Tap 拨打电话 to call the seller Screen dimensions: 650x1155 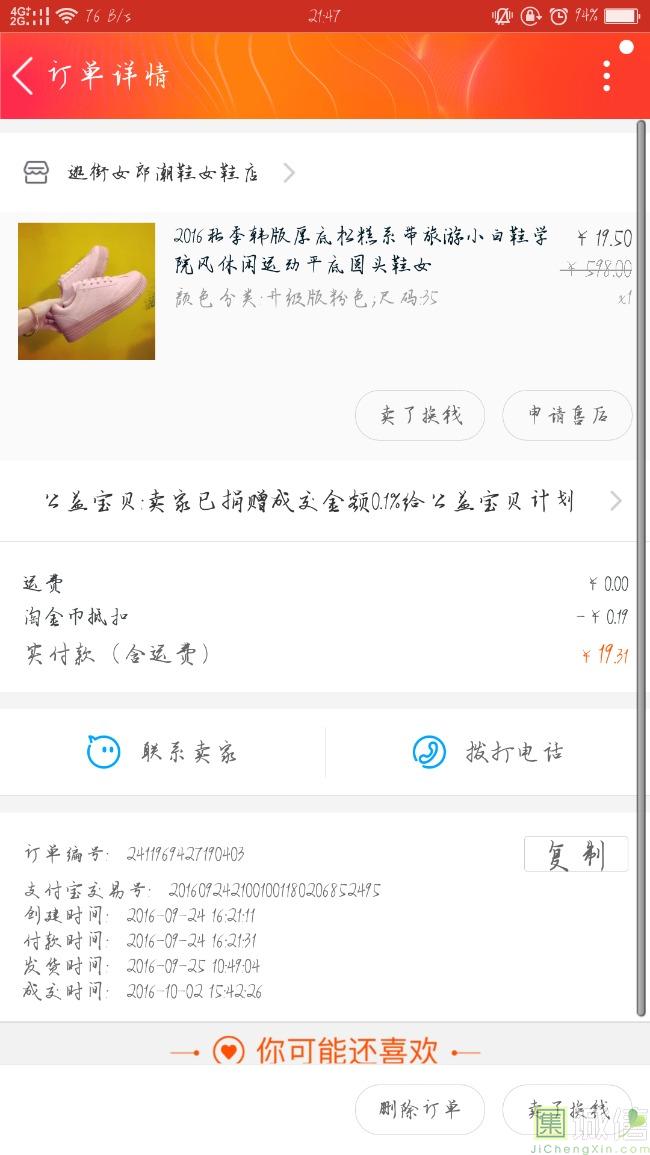click(x=488, y=752)
